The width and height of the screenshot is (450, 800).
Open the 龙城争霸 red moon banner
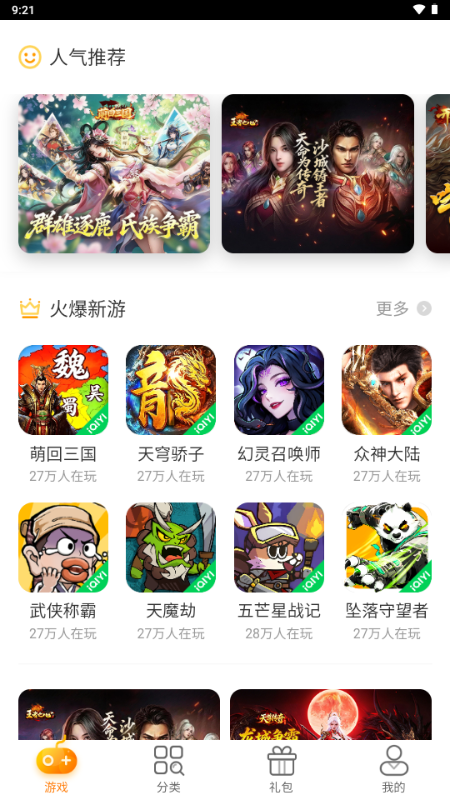[x=331, y=714]
